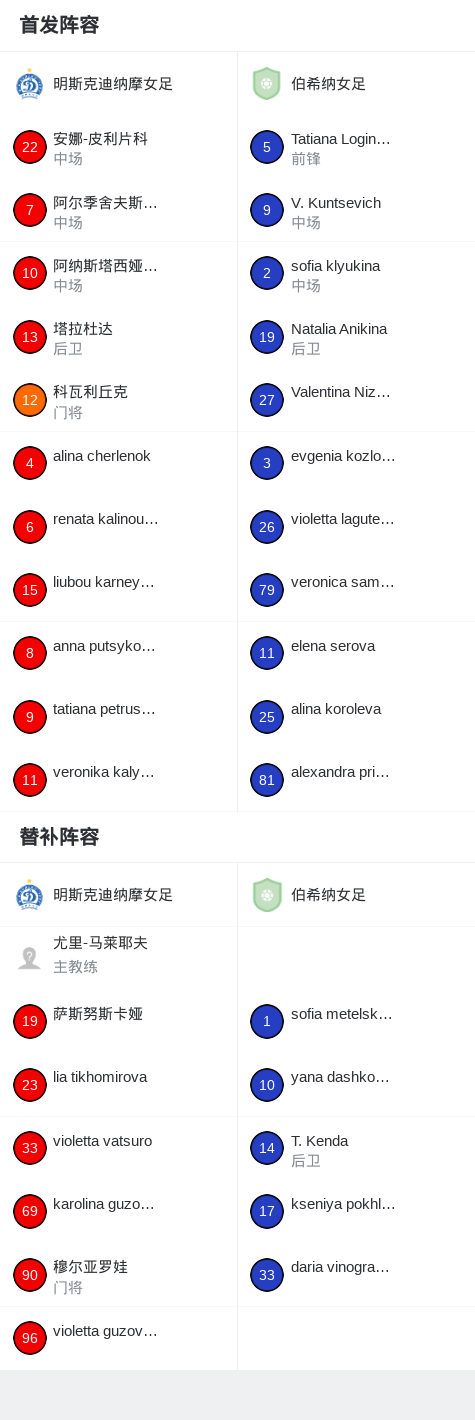Open Tatiana Login… forward player row
Image resolution: width=475 pixels, height=1420 pixels.
pos(356,147)
